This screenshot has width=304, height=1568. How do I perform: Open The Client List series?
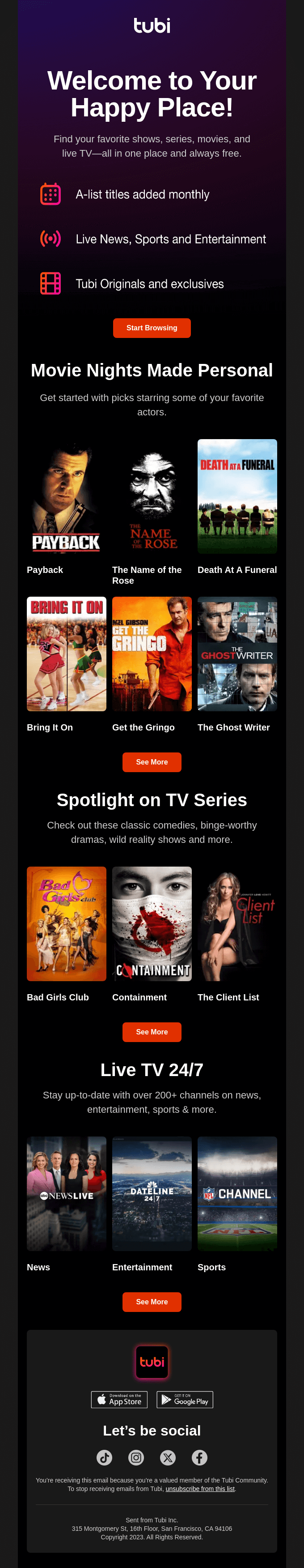237,923
